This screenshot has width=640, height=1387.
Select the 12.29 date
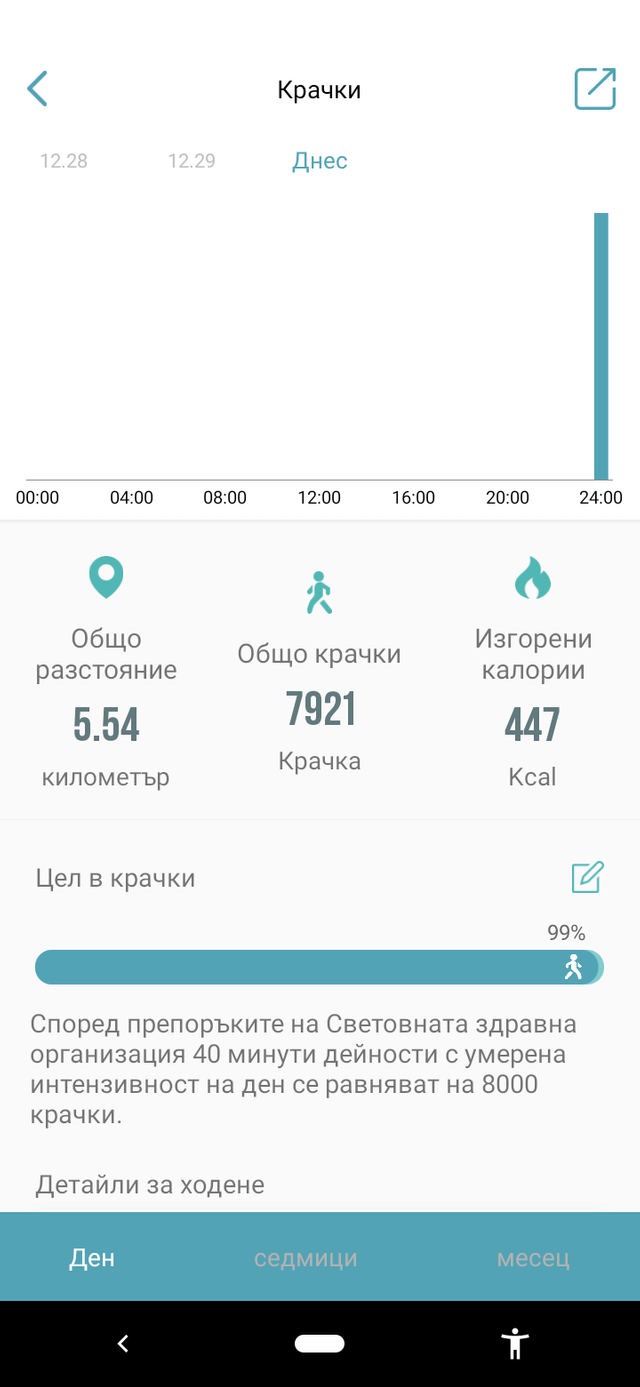[191, 161]
